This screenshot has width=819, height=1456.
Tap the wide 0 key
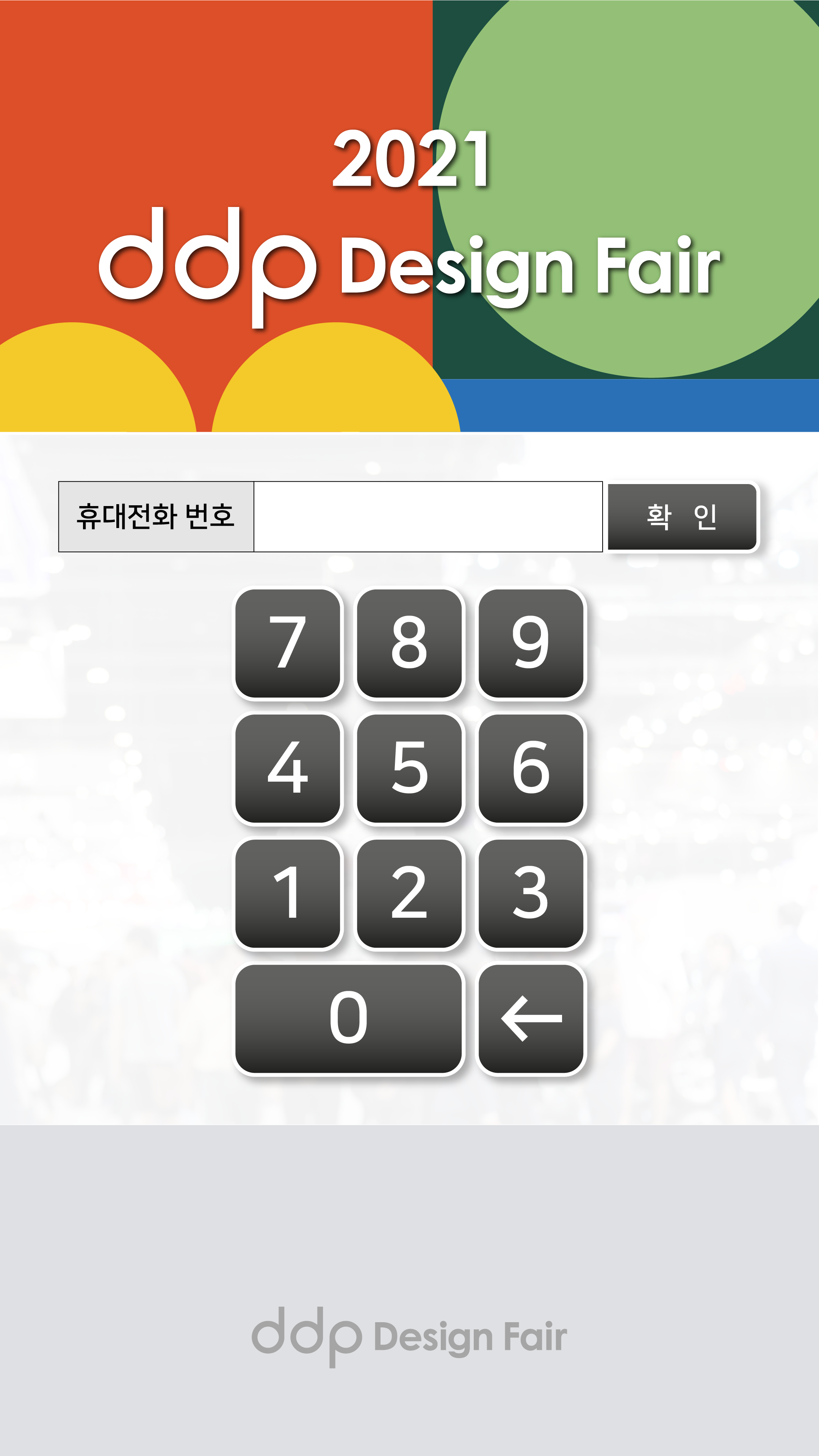coord(349,1019)
